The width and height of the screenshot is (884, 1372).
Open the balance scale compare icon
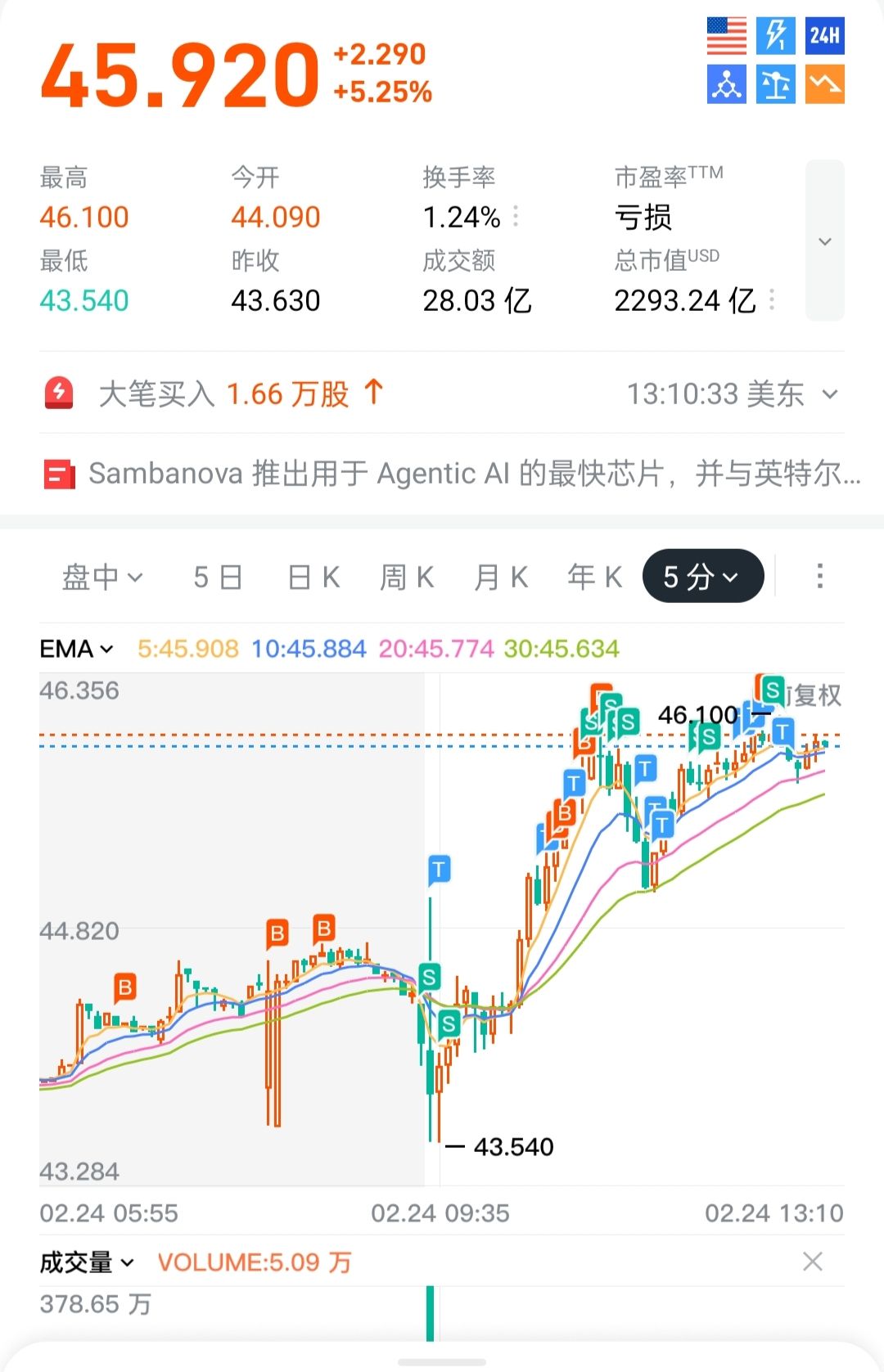click(x=775, y=85)
